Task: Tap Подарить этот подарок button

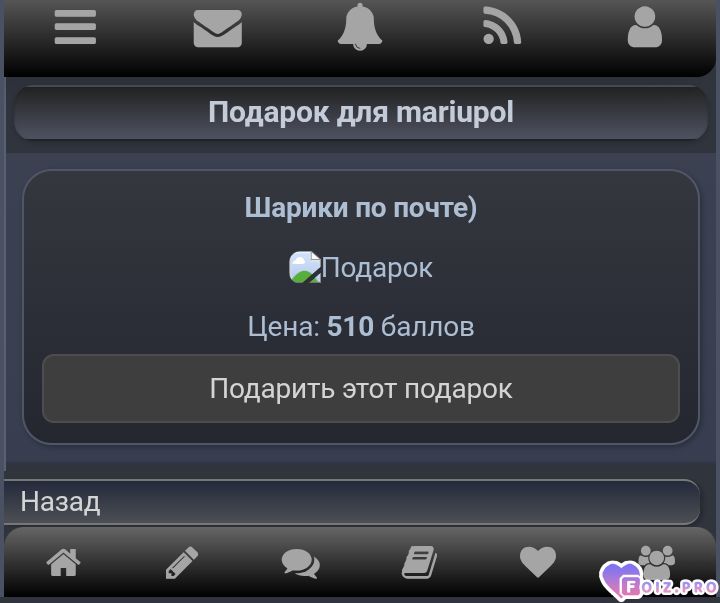Action: pyautogui.click(x=360, y=389)
